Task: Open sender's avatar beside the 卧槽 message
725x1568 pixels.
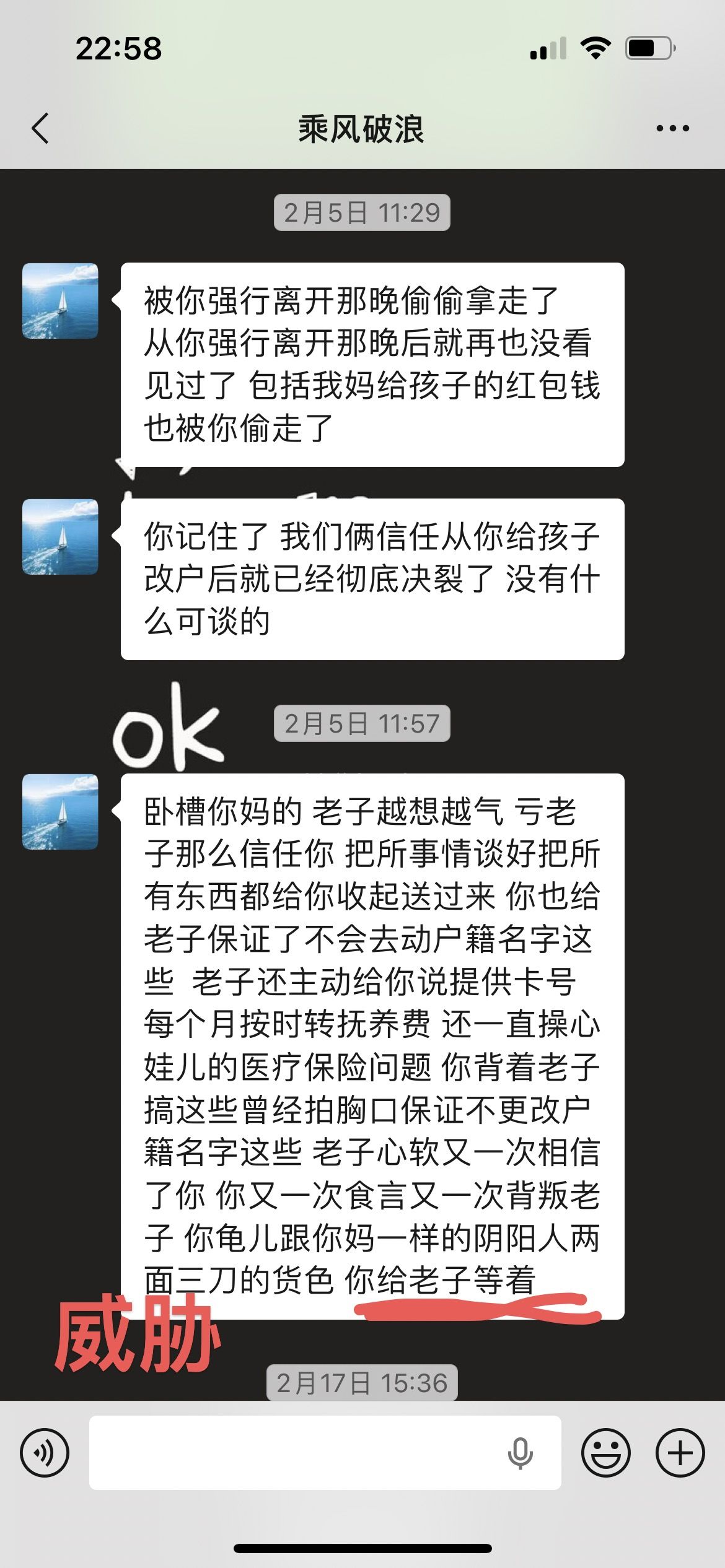Action: click(60, 811)
